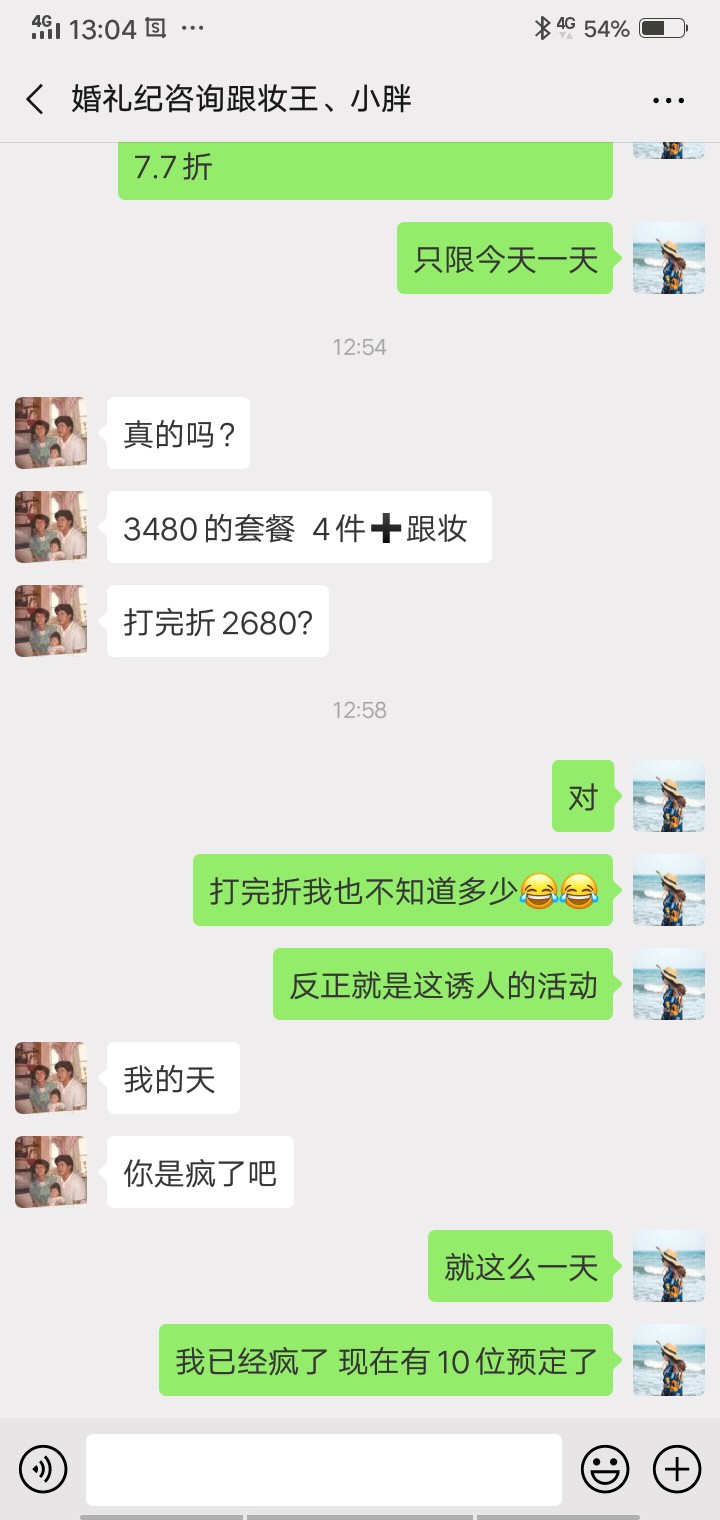
Task: Open the emoji sticker panel
Action: click(605, 1469)
